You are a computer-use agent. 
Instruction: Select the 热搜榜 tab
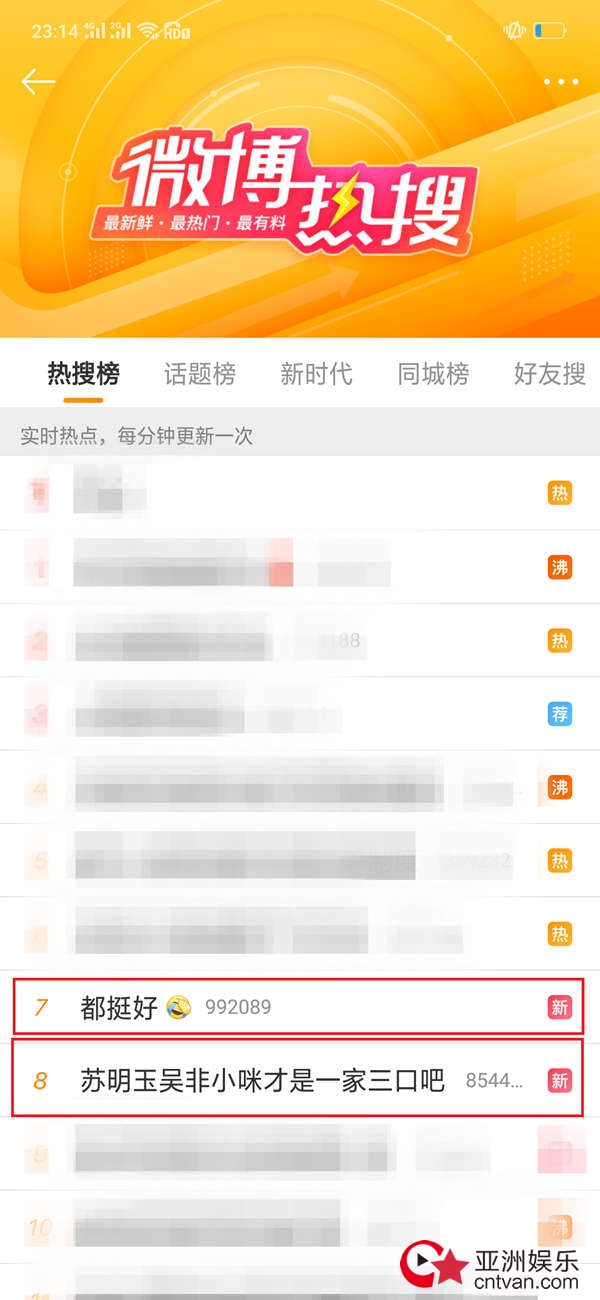(x=83, y=374)
